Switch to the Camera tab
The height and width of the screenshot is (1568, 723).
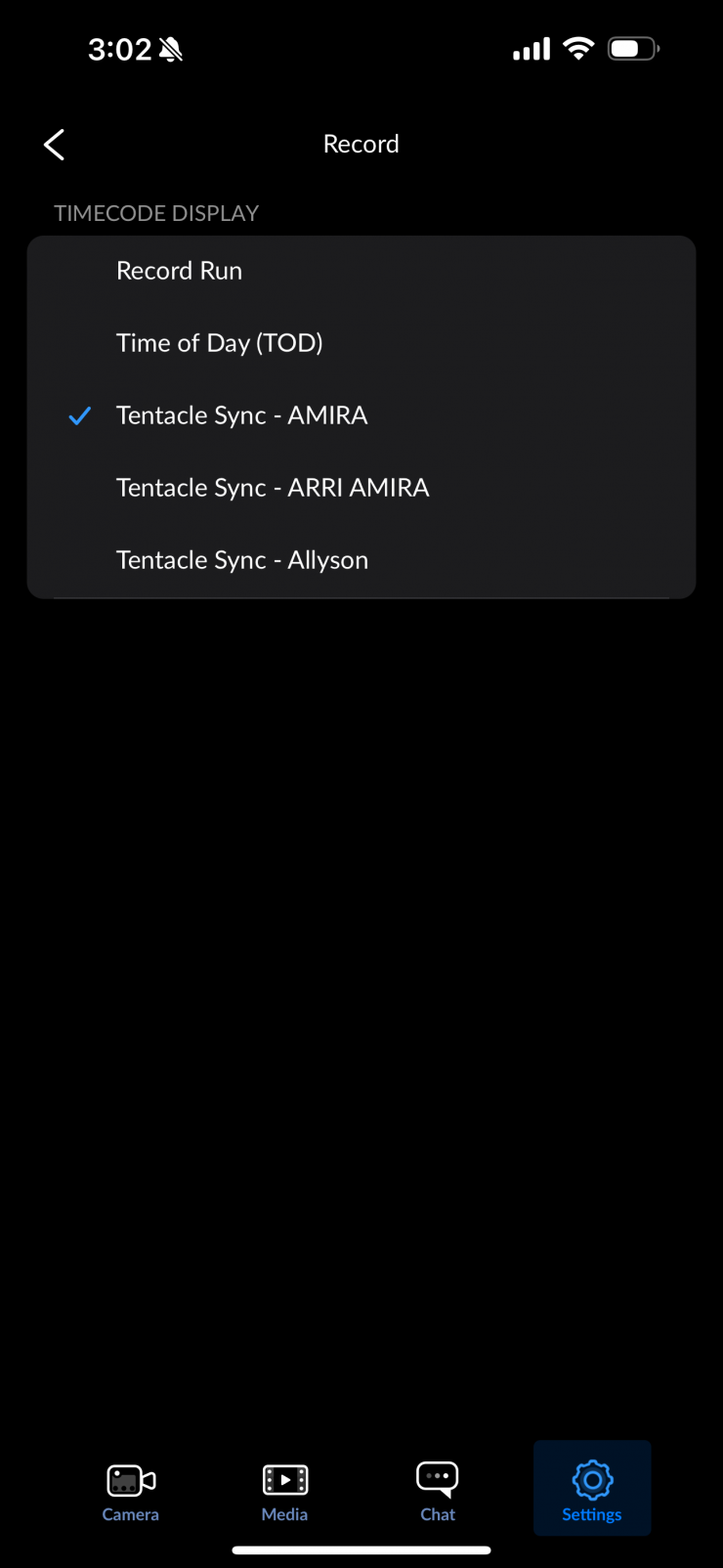coord(131,1492)
